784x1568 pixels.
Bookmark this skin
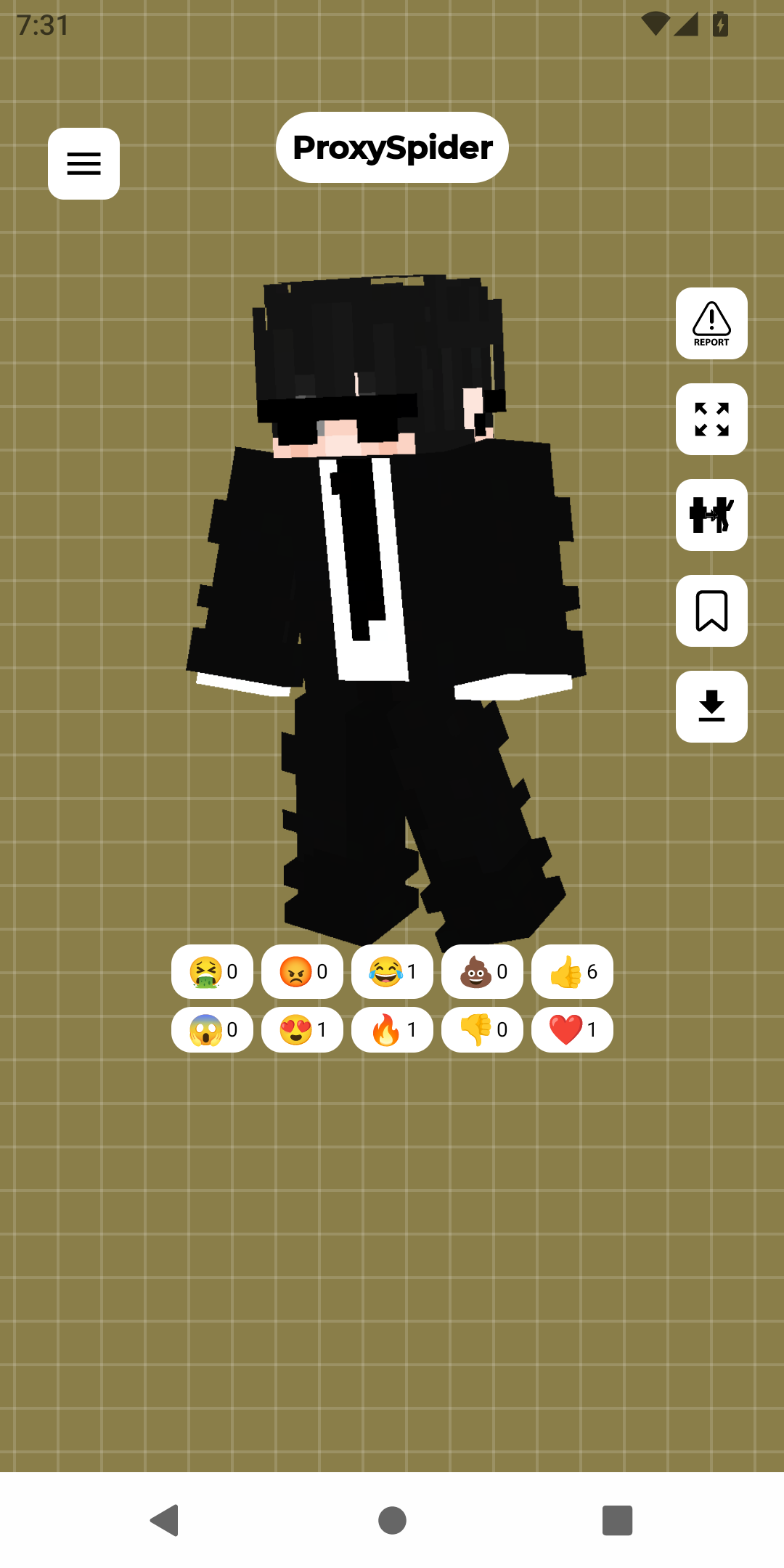click(711, 611)
